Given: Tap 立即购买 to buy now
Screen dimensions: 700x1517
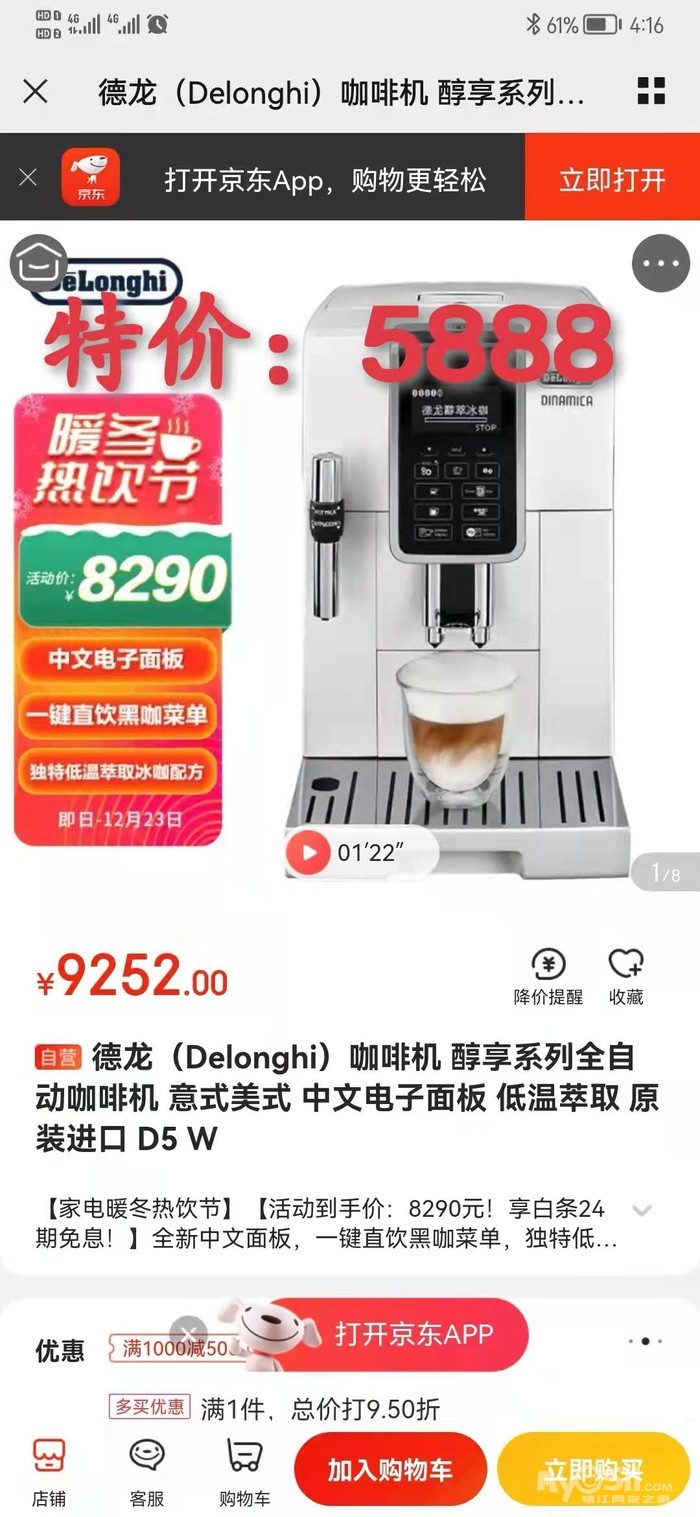Looking at the screenshot, I should (593, 1469).
